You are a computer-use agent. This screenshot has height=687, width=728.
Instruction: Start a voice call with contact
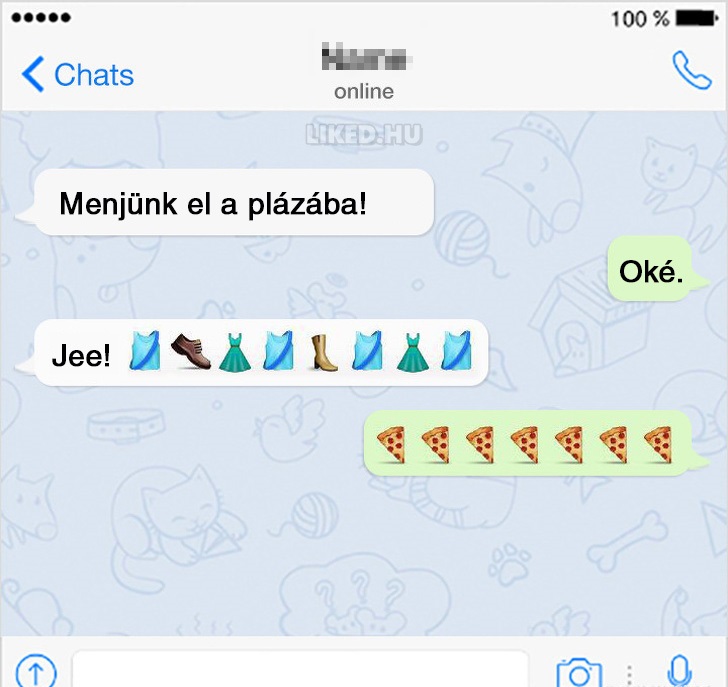coord(691,71)
